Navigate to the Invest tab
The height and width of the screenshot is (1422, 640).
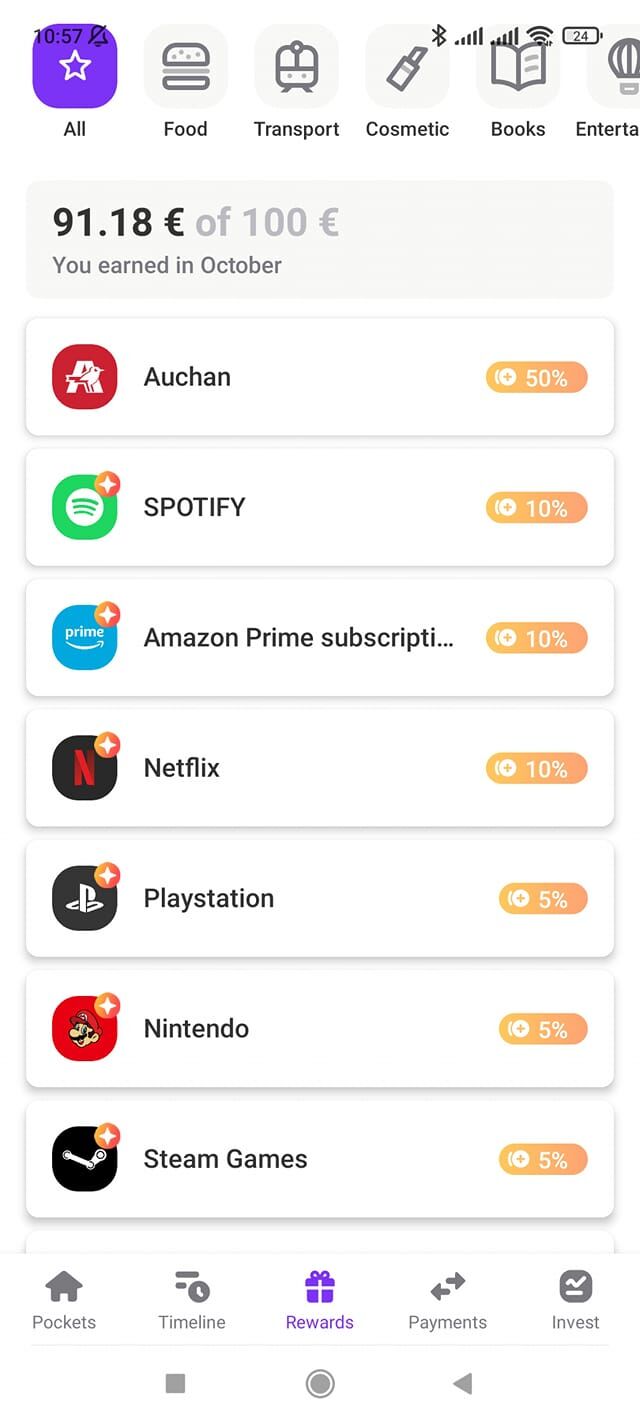click(576, 1300)
